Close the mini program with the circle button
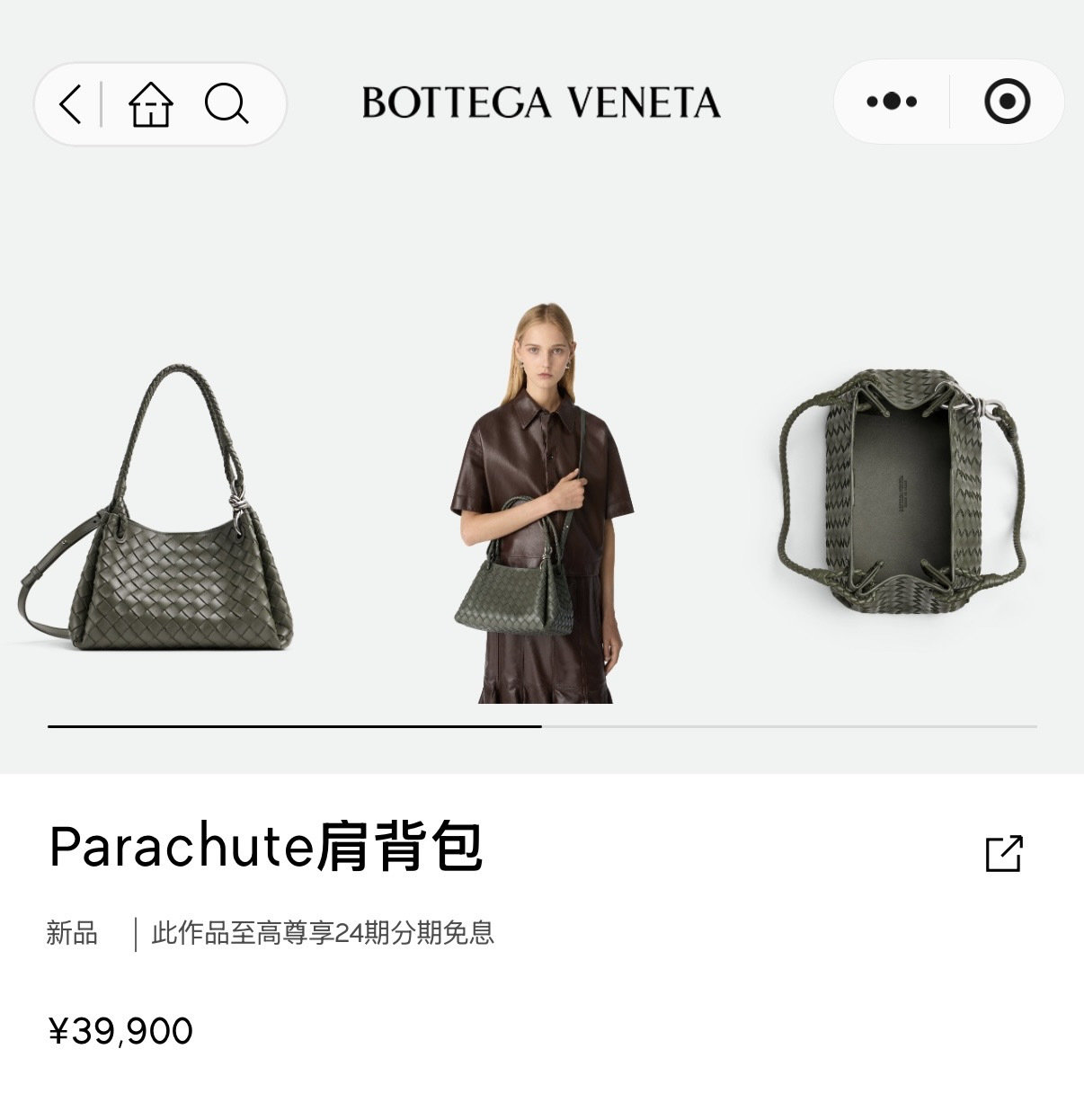The image size is (1084, 1120). pos(1007,102)
